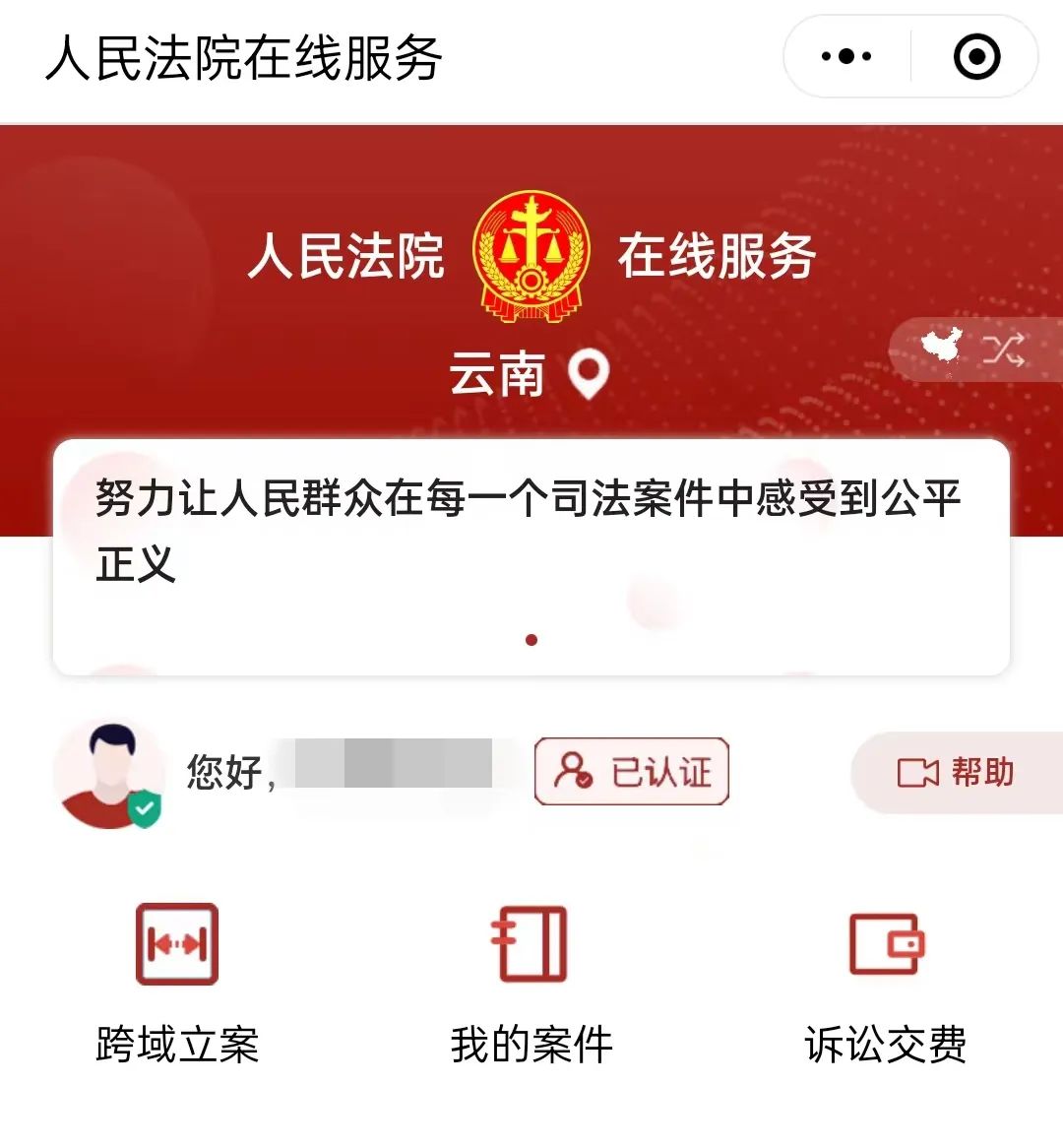The width and height of the screenshot is (1063, 1148).
Task: Tap the 已认证 verification badge
Action: pos(631,772)
